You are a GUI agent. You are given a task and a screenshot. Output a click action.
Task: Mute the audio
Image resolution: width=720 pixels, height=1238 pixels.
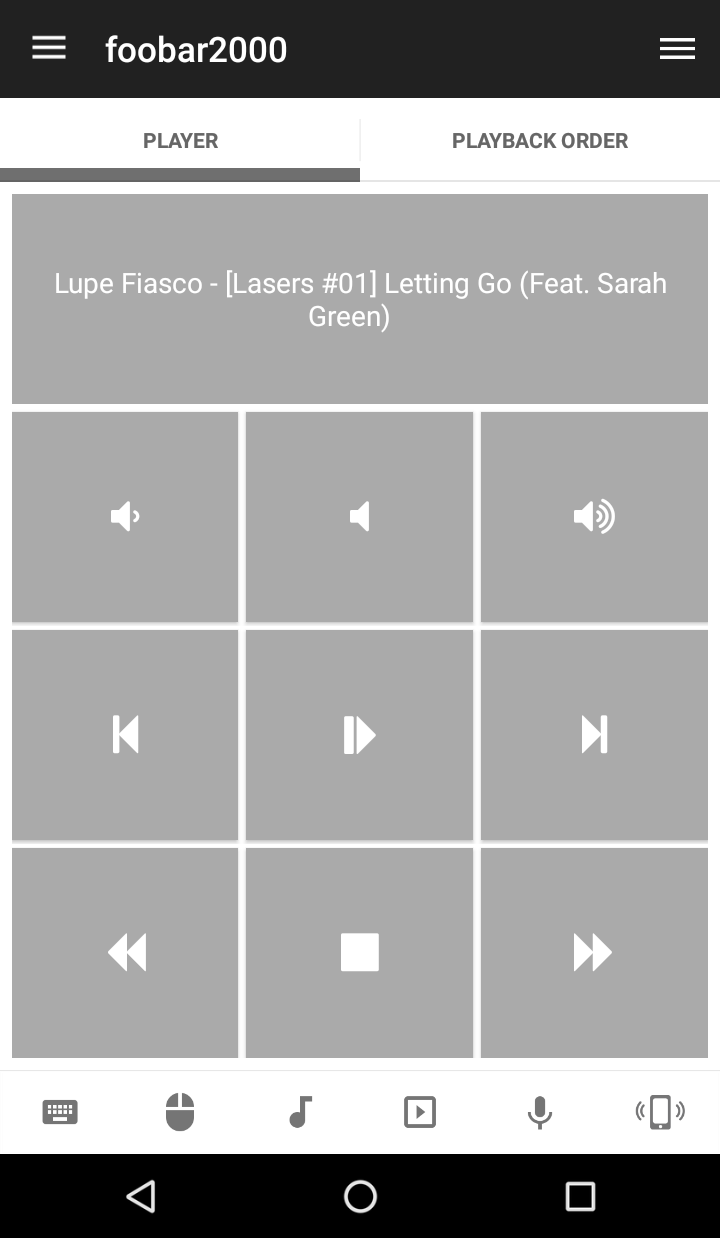coord(359,517)
